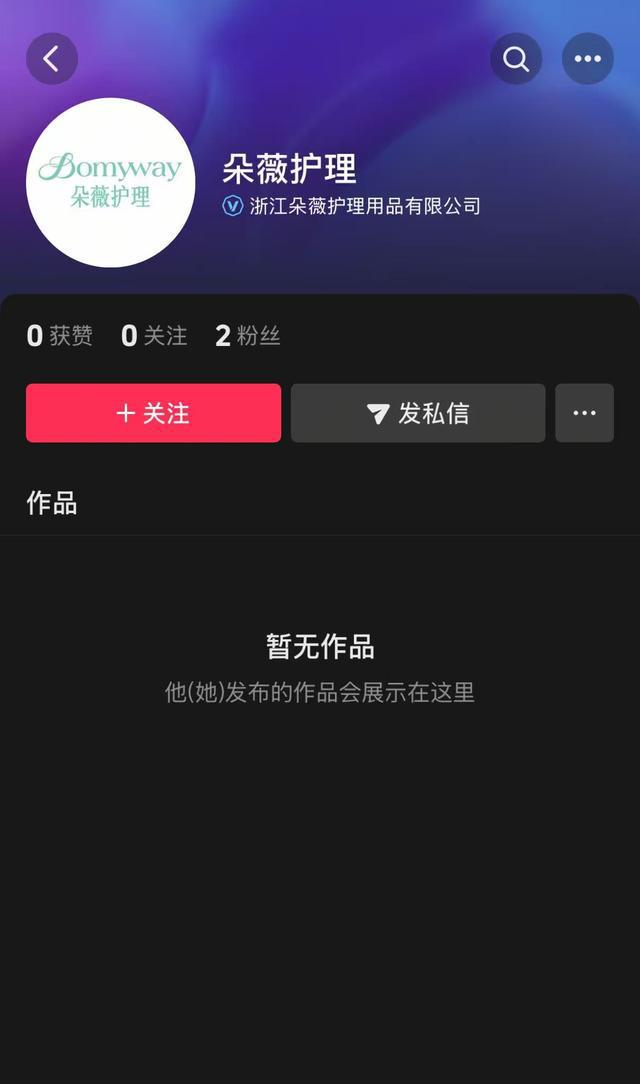
Task: Open the top-right three-dot menu
Action: click(588, 59)
